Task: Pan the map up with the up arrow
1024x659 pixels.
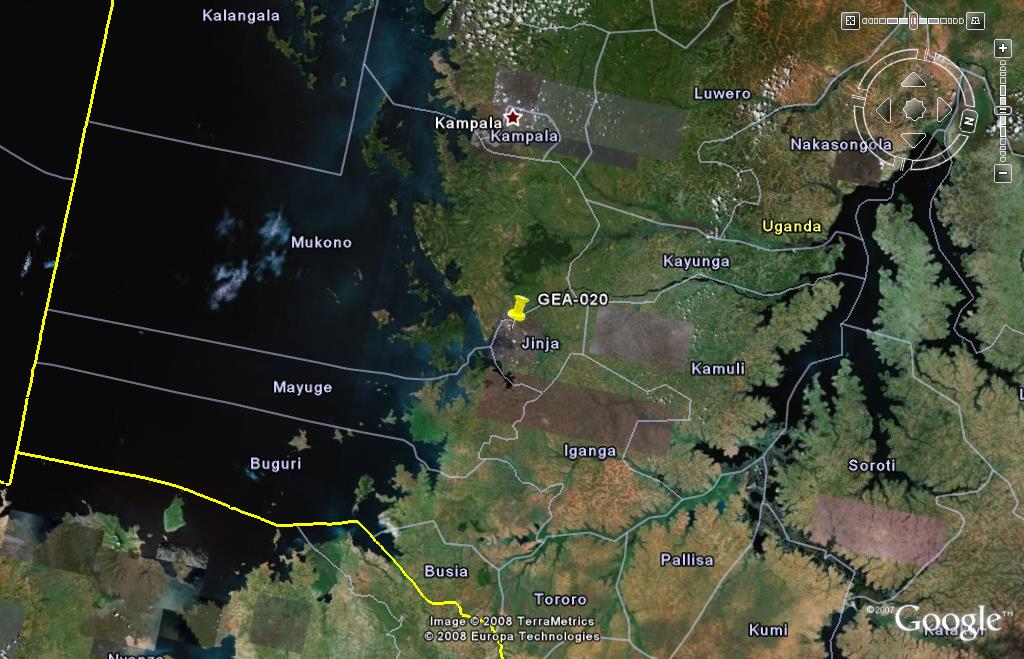Action: [913, 80]
